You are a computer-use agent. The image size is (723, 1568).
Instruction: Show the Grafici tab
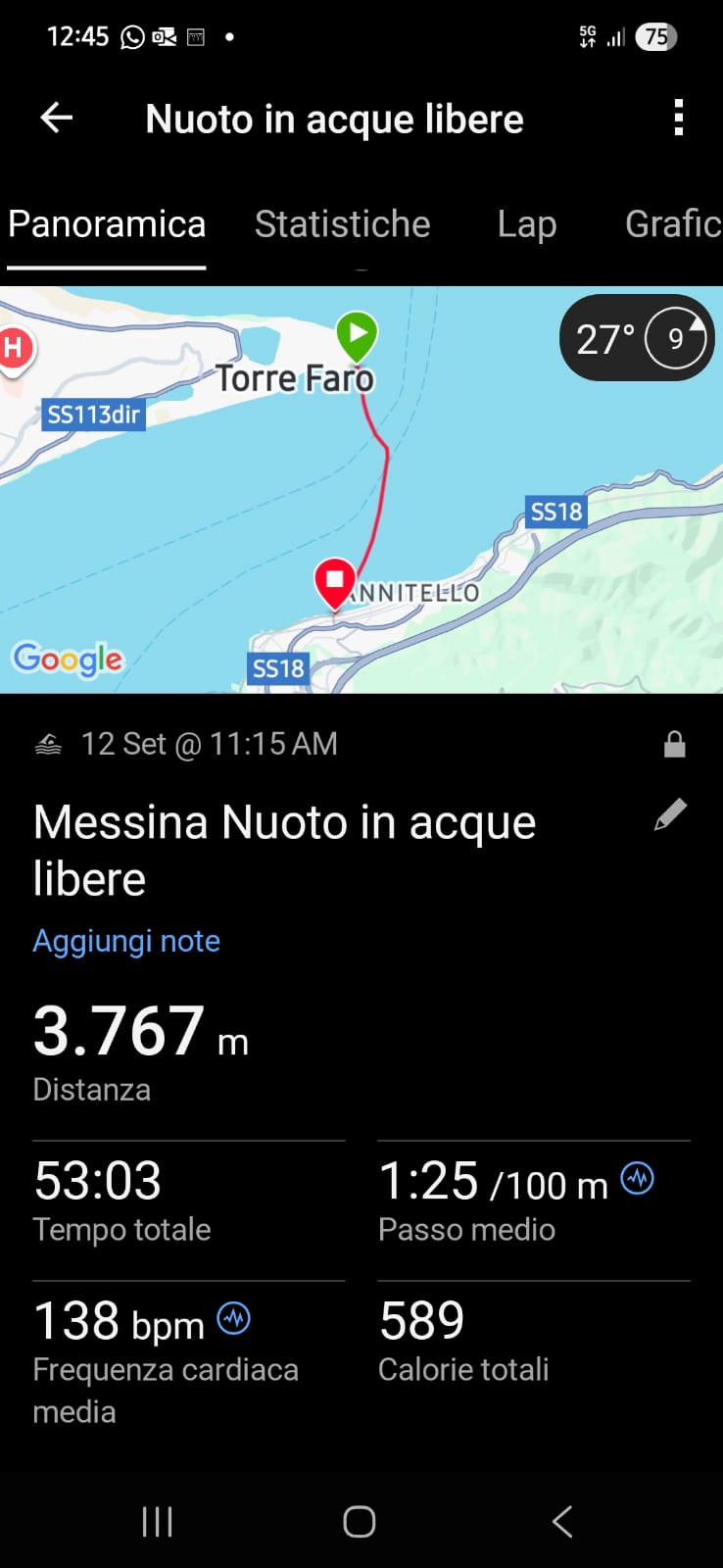[672, 224]
